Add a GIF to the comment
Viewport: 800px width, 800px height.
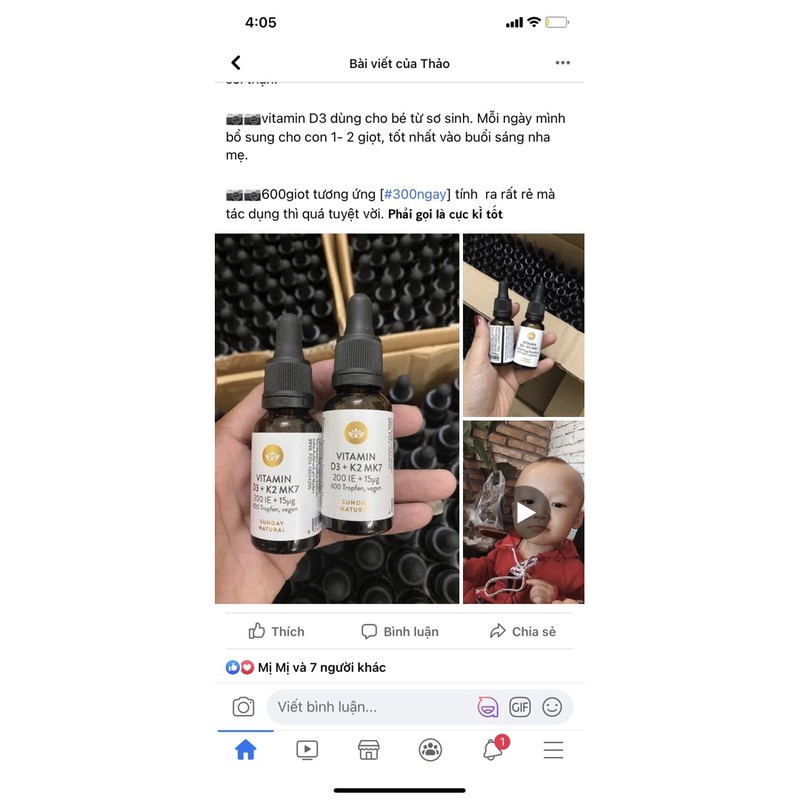pos(520,707)
